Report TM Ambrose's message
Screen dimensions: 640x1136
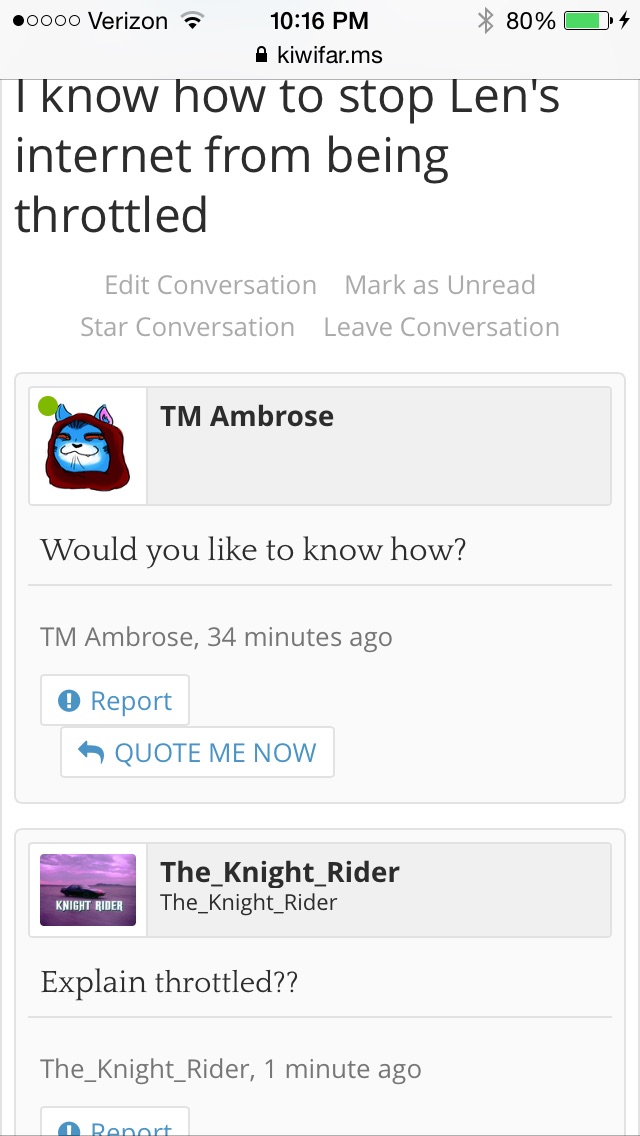click(115, 700)
